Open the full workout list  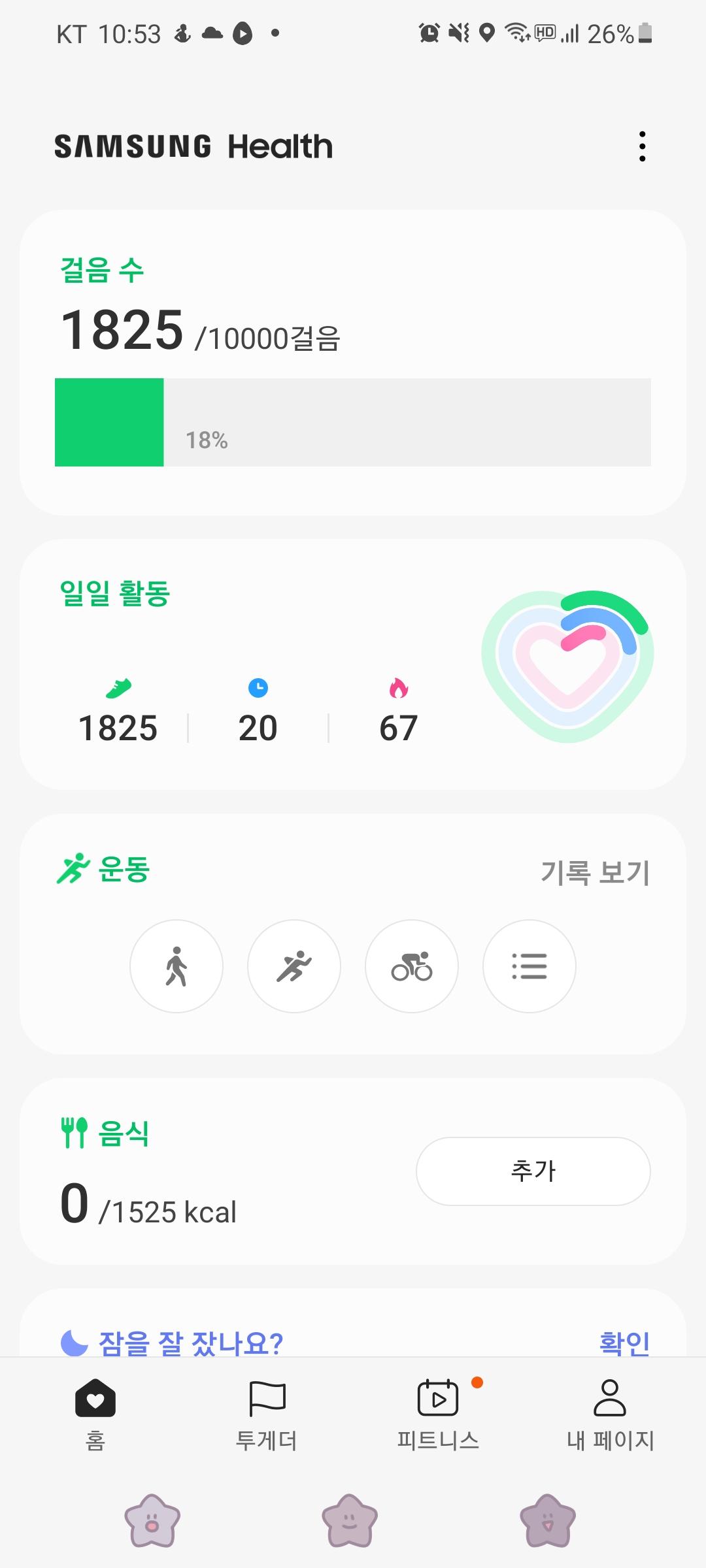click(x=529, y=966)
